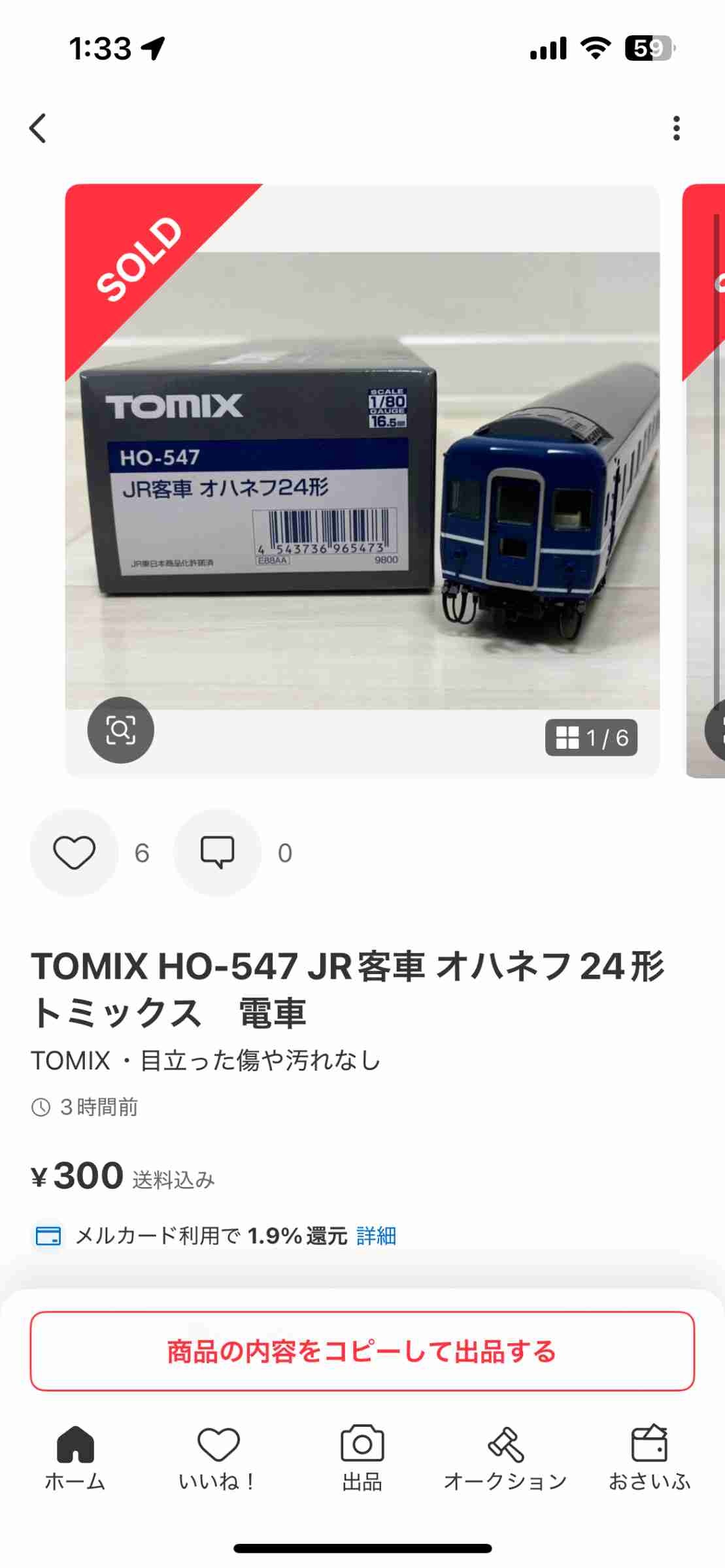Select the 出品 camera tab
The height and width of the screenshot is (1568, 725).
(362, 1458)
